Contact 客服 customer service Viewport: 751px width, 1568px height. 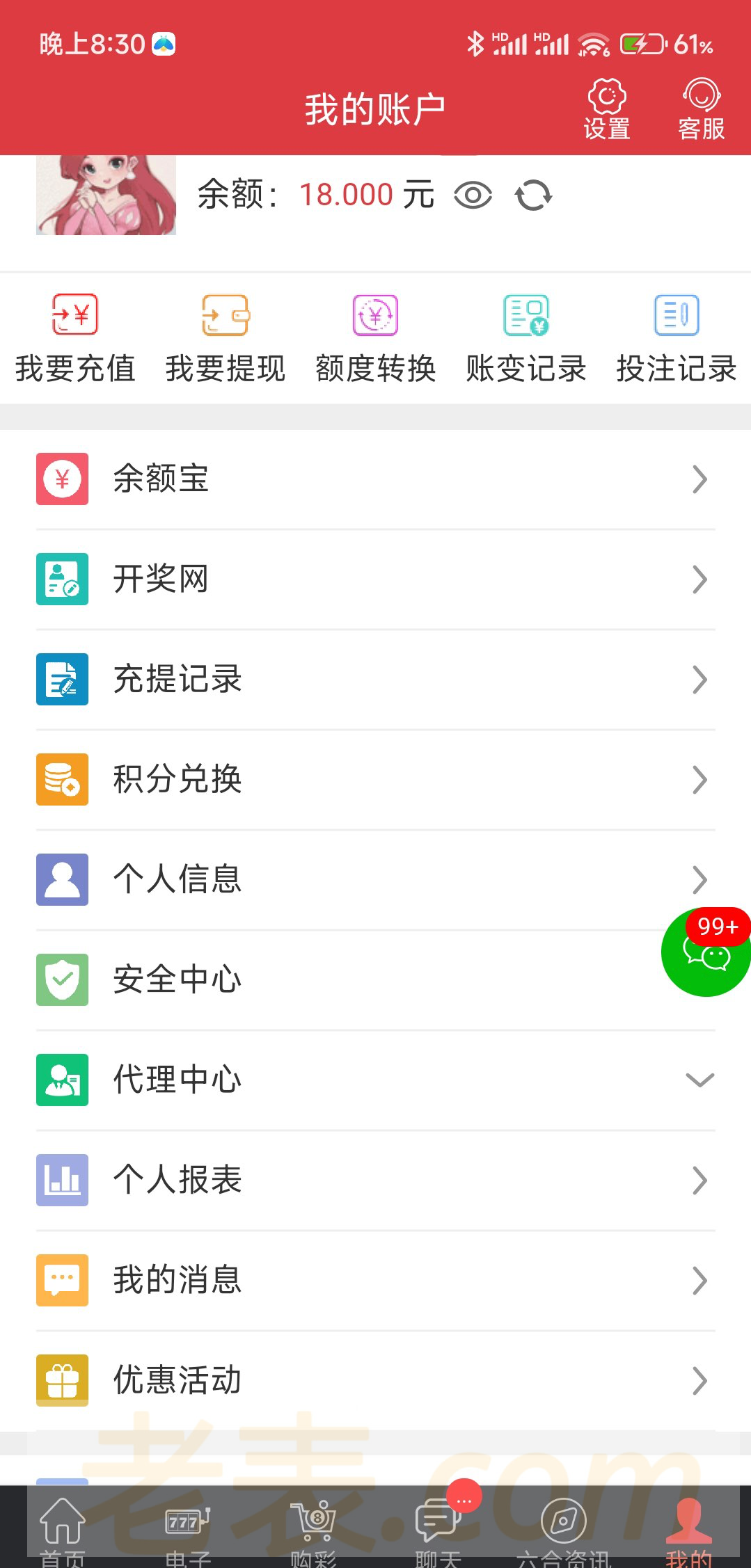[701, 110]
